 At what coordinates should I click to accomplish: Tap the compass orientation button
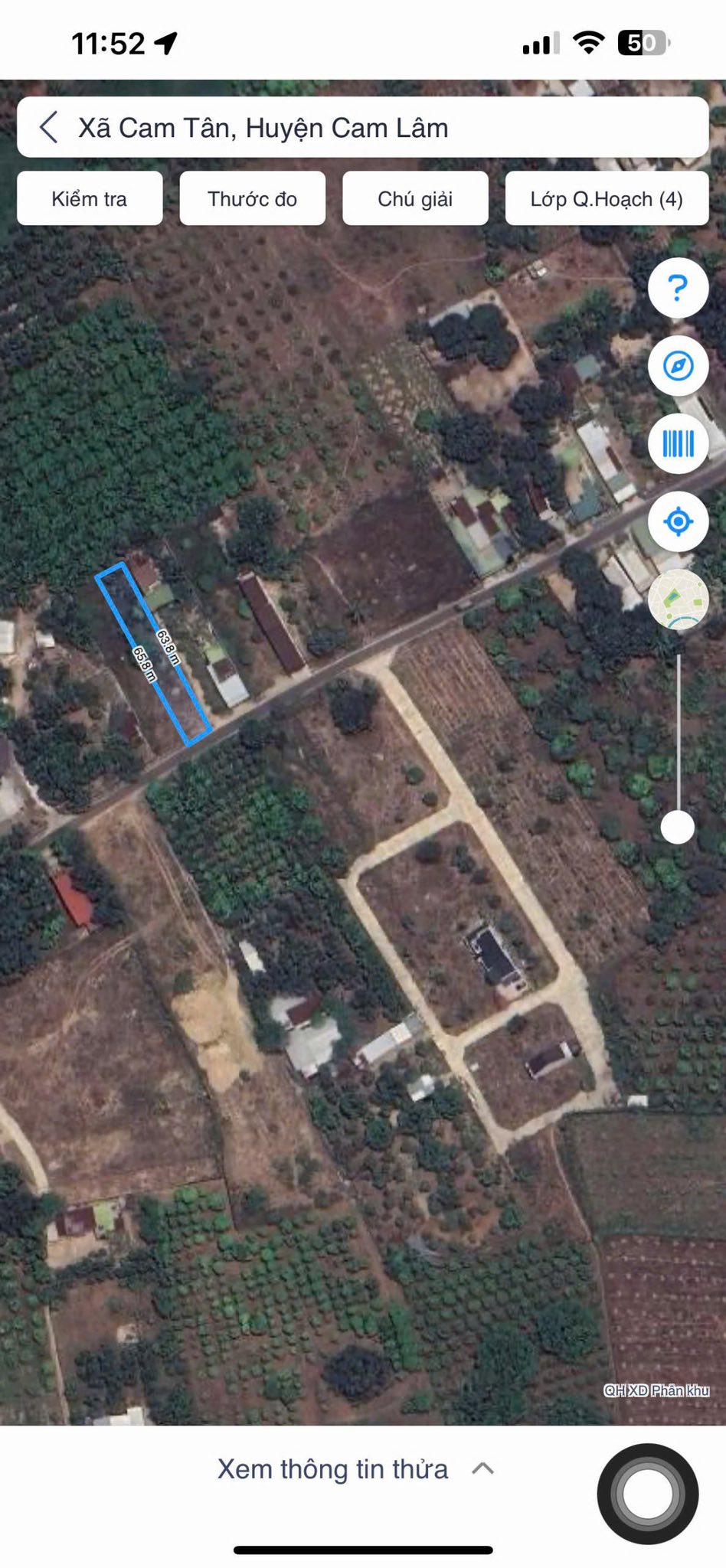pos(678,366)
